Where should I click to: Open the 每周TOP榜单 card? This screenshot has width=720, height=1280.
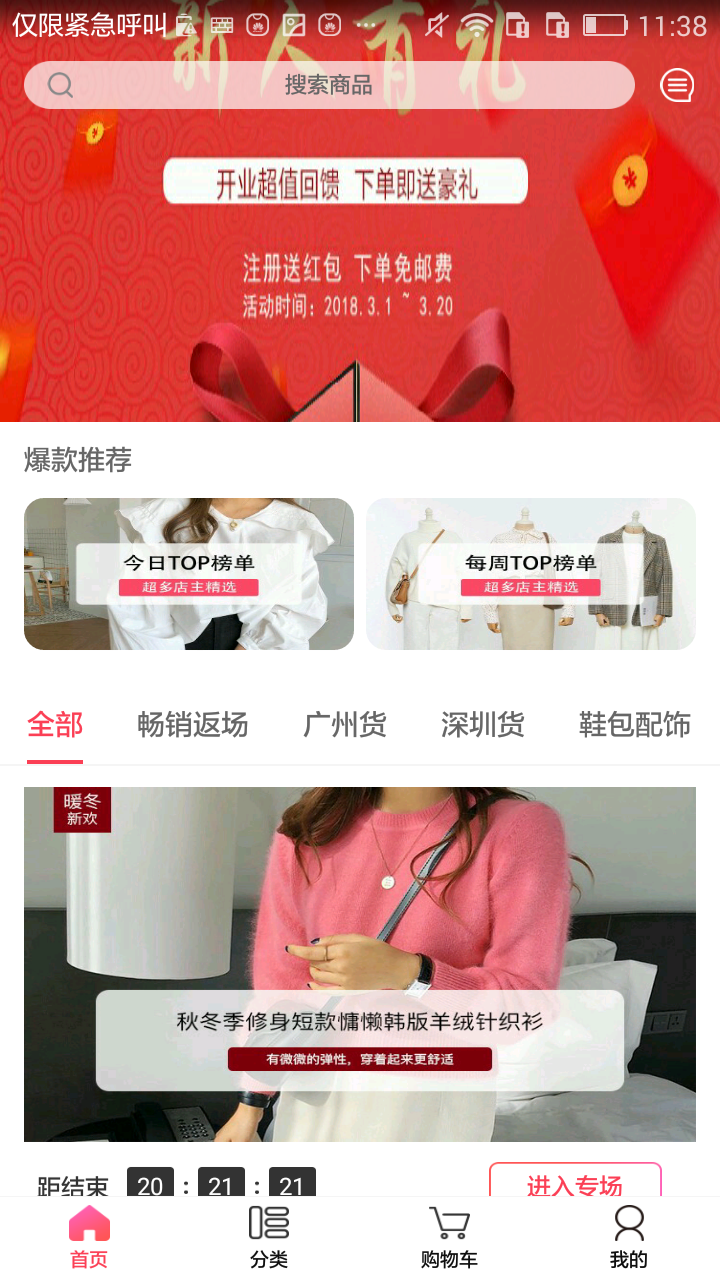pos(531,574)
